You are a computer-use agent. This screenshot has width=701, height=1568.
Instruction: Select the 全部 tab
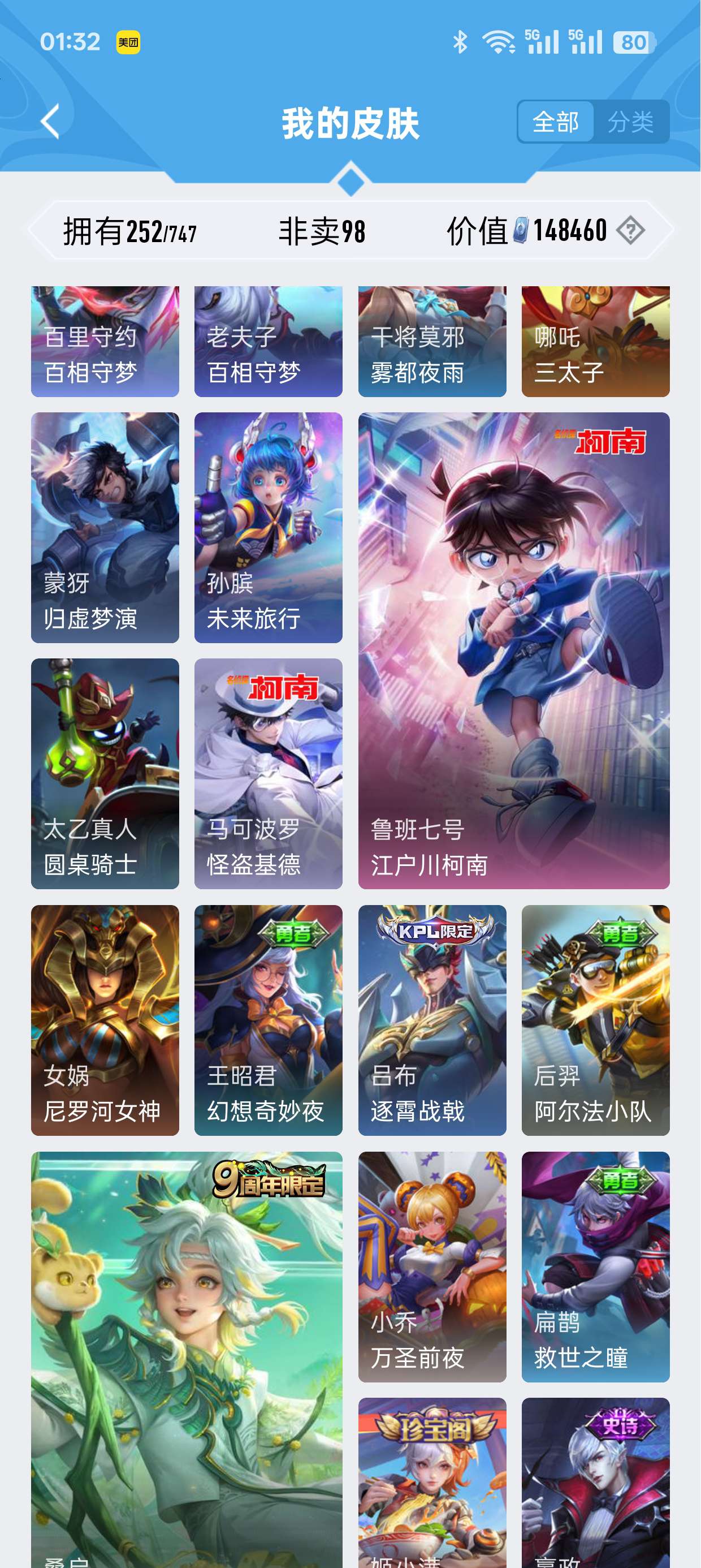[555, 122]
